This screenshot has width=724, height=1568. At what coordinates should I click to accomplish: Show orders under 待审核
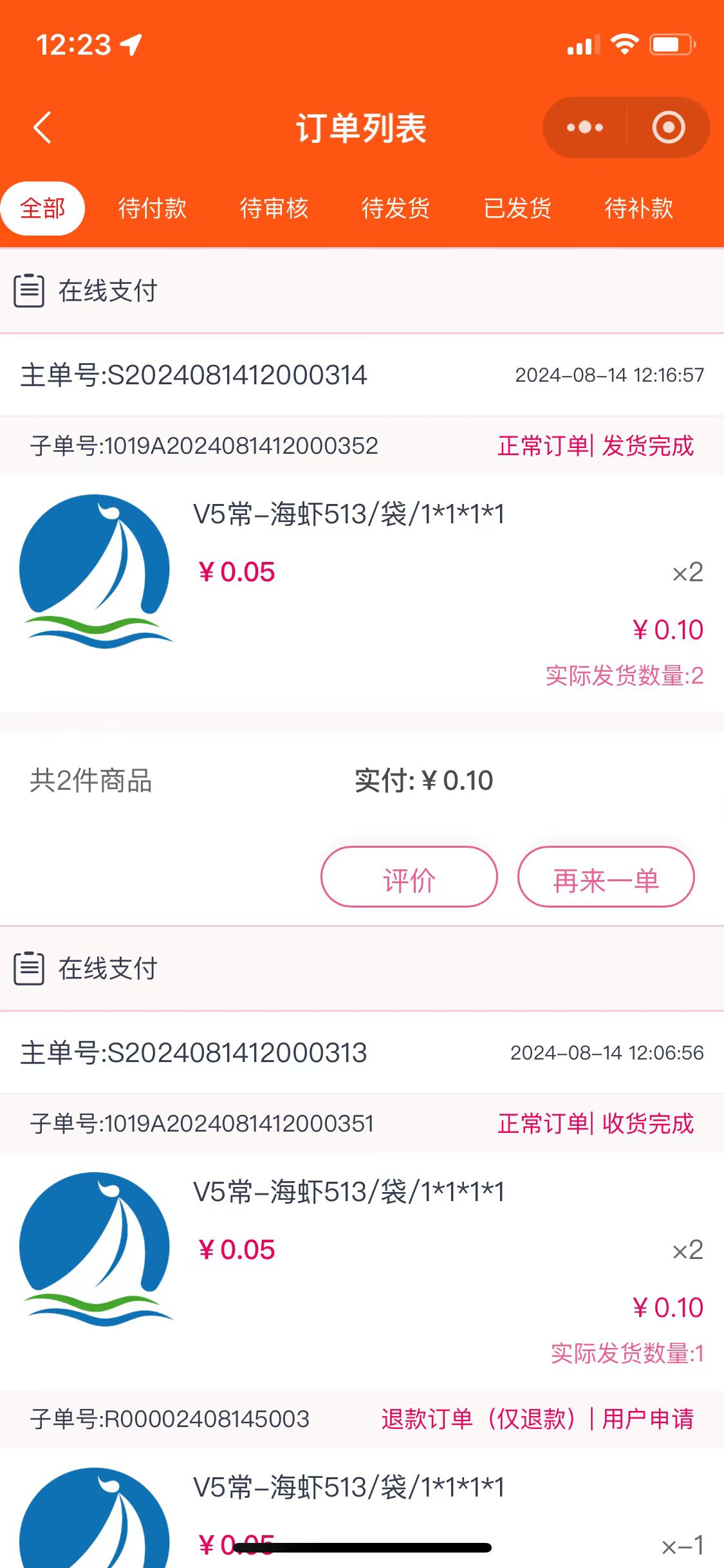click(x=274, y=209)
